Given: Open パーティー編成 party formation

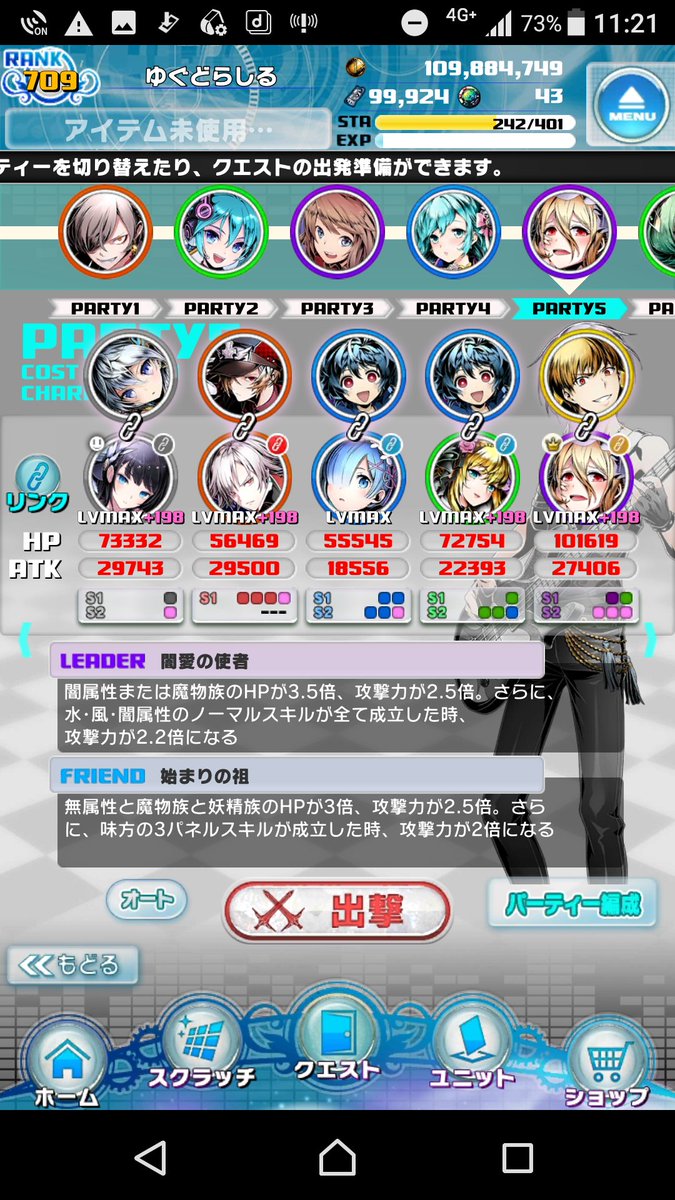Looking at the screenshot, I should 572,904.
